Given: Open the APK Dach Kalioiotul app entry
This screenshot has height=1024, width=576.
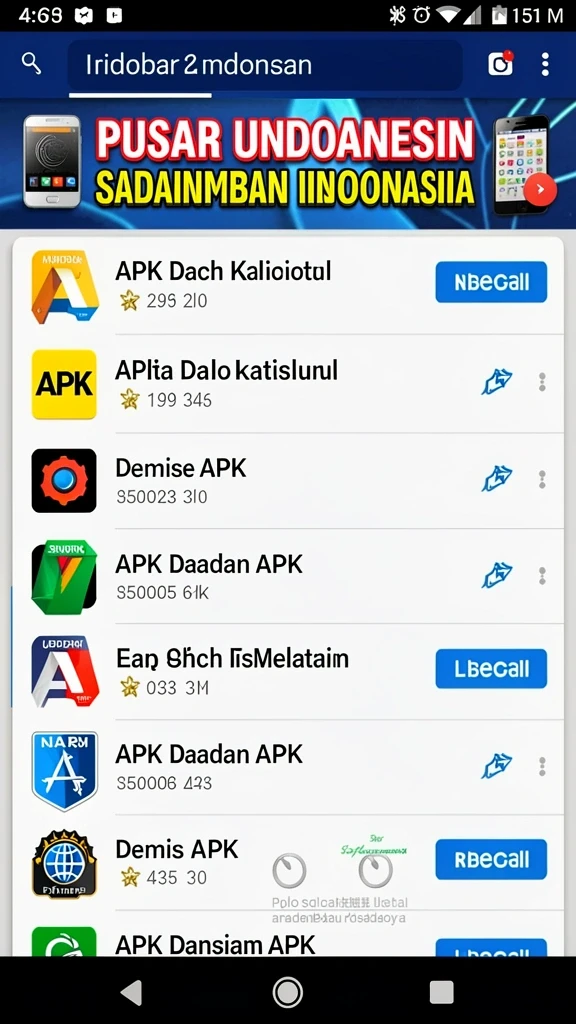Looking at the screenshot, I should tap(288, 286).
